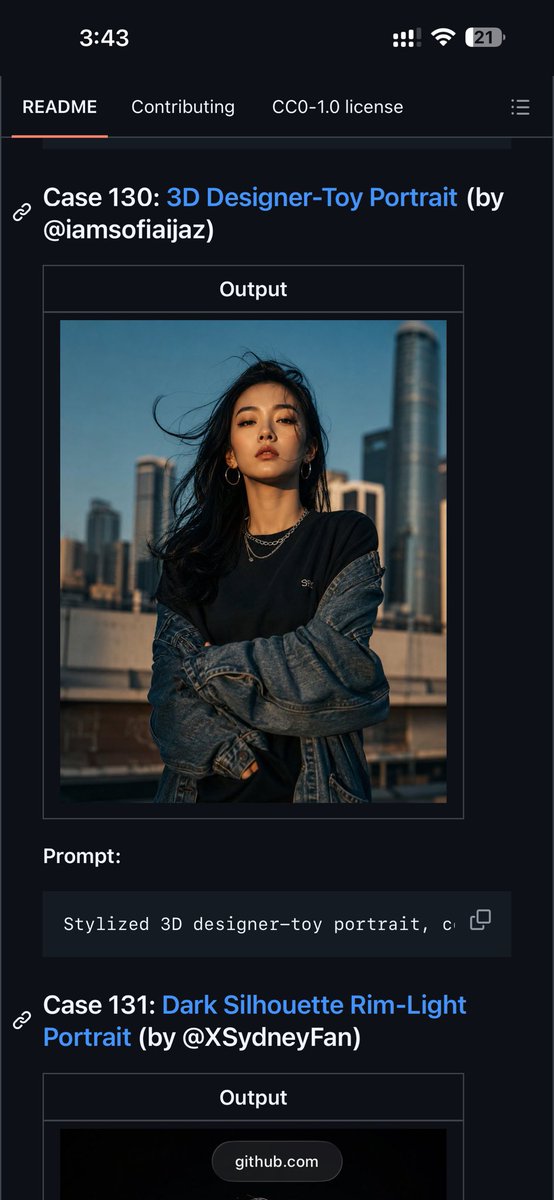Copy the anchor link for Case 130
Image resolution: width=554 pixels, height=1200 pixels.
pyautogui.click(x=22, y=213)
